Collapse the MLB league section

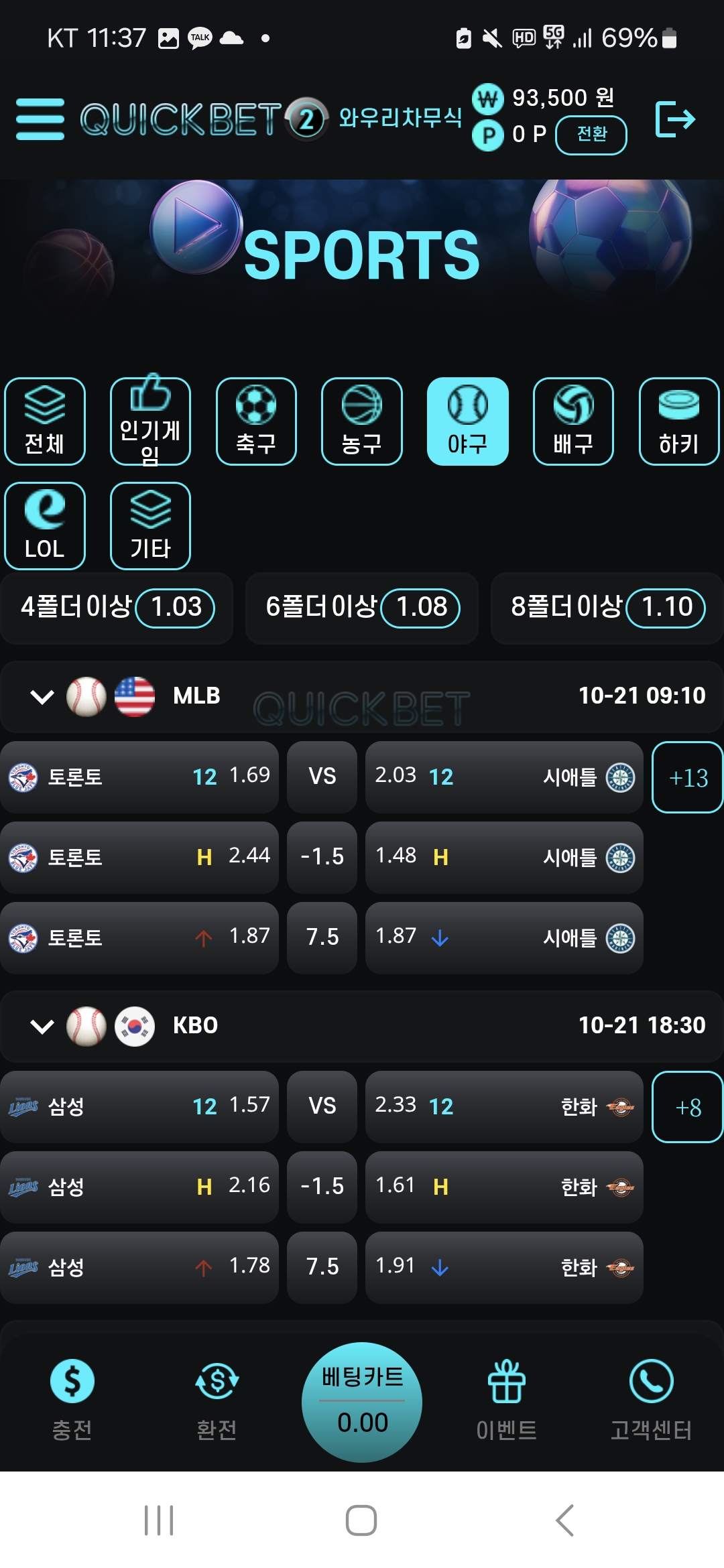(42, 697)
